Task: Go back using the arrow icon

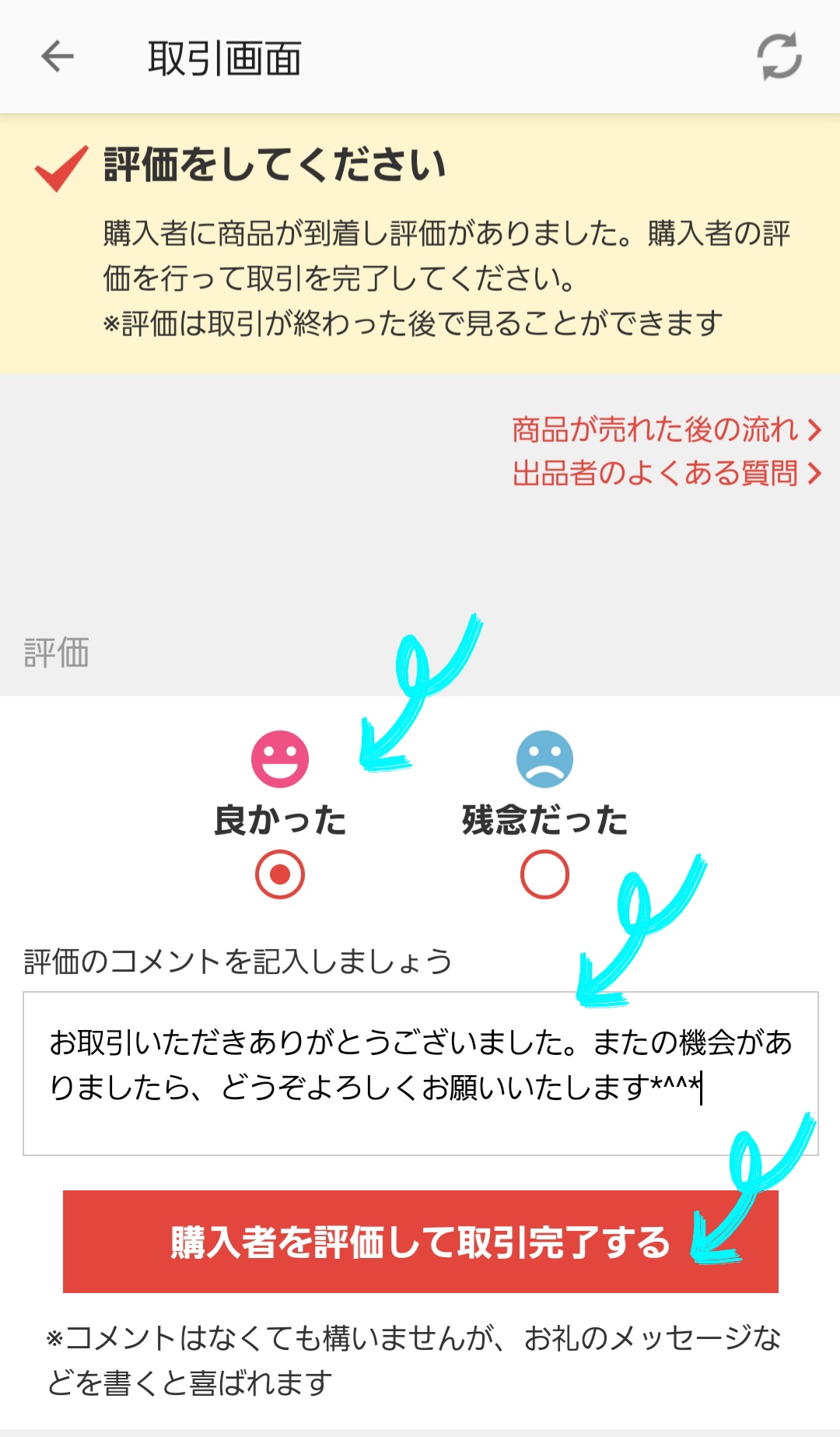Action: [x=57, y=57]
